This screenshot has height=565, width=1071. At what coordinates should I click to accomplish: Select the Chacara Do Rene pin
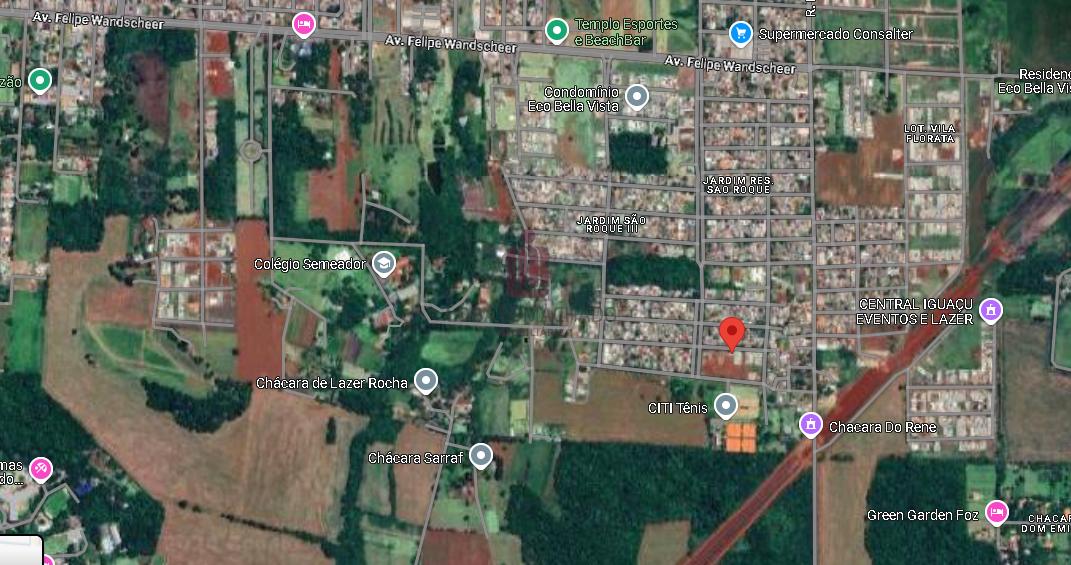click(x=811, y=425)
